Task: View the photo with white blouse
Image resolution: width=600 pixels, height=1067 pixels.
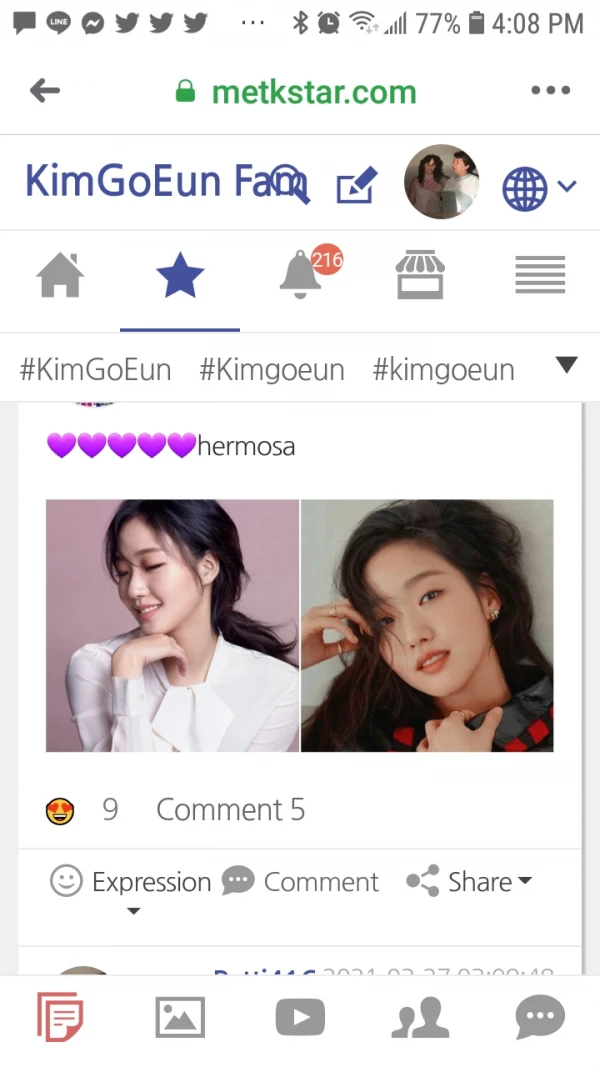Action: (x=172, y=625)
